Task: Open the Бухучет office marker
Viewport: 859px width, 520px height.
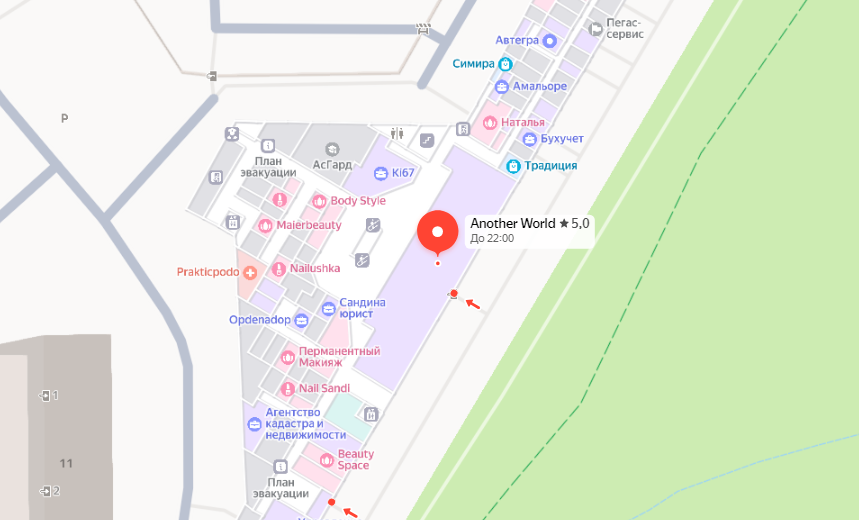Action: tap(531, 139)
